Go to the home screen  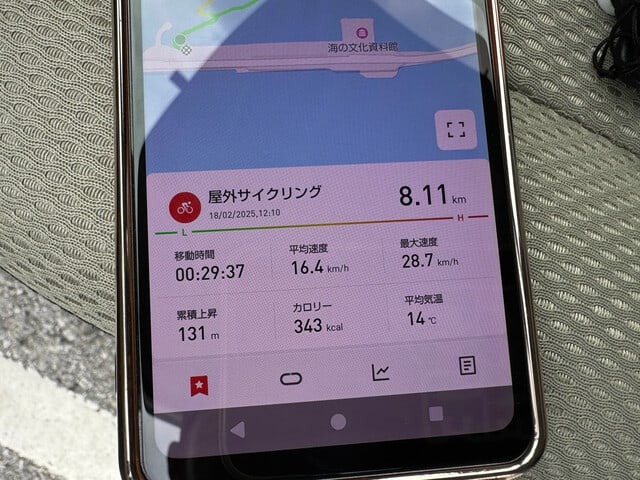click(x=338, y=422)
